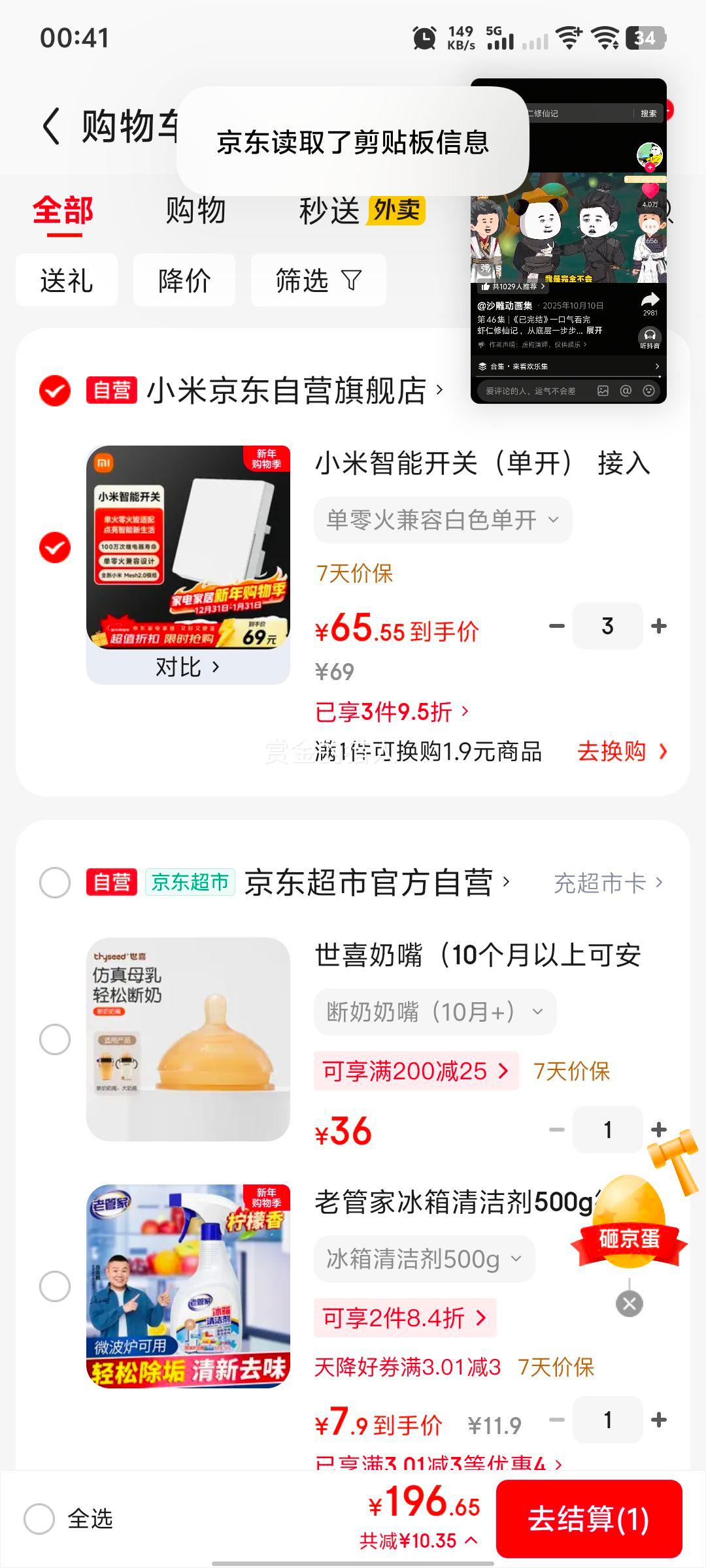Uncheck the 小米京东自营旗舰店 store checkbox
The image size is (706, 1568).
(x=55, y=391)
